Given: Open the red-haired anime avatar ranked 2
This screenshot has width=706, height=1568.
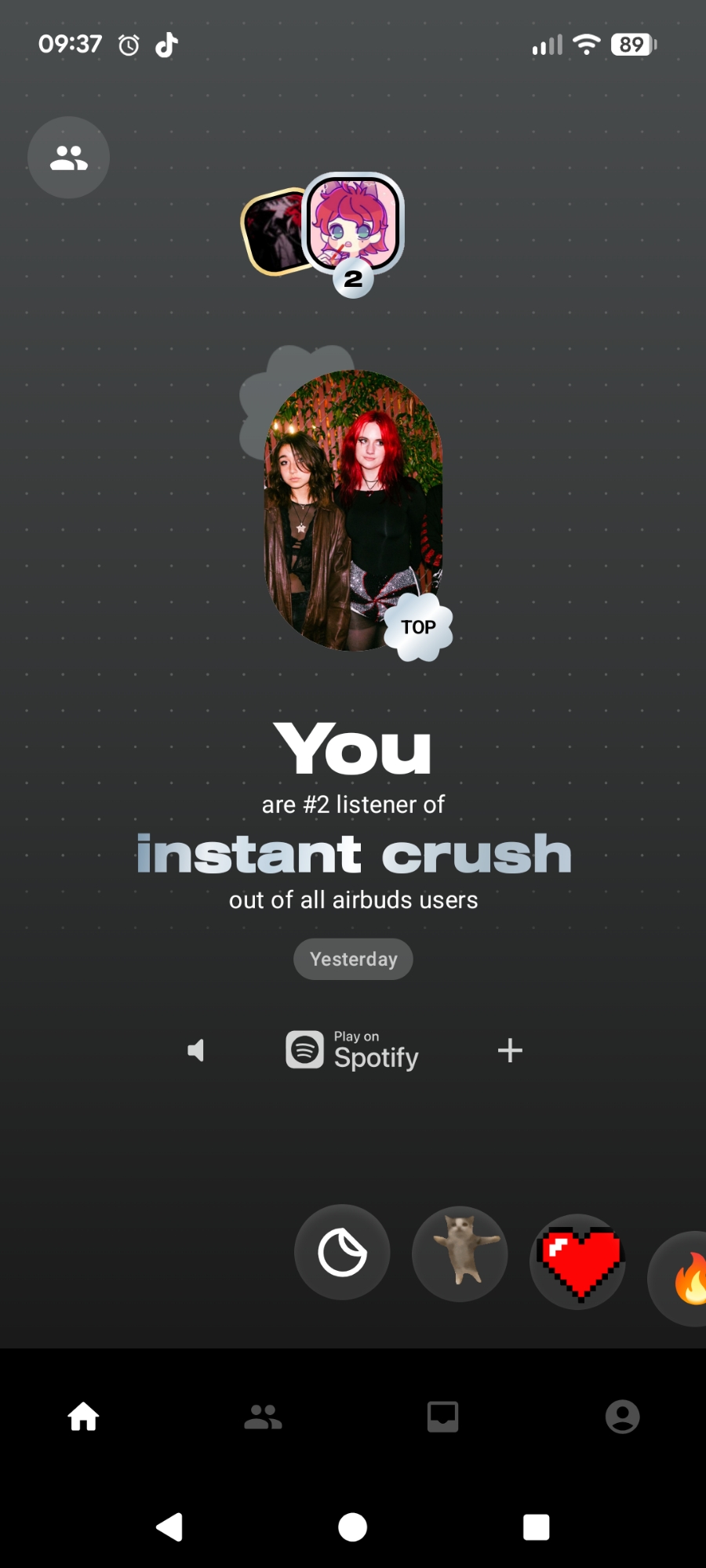Looking at the screenshot, I should pos(353,223).
